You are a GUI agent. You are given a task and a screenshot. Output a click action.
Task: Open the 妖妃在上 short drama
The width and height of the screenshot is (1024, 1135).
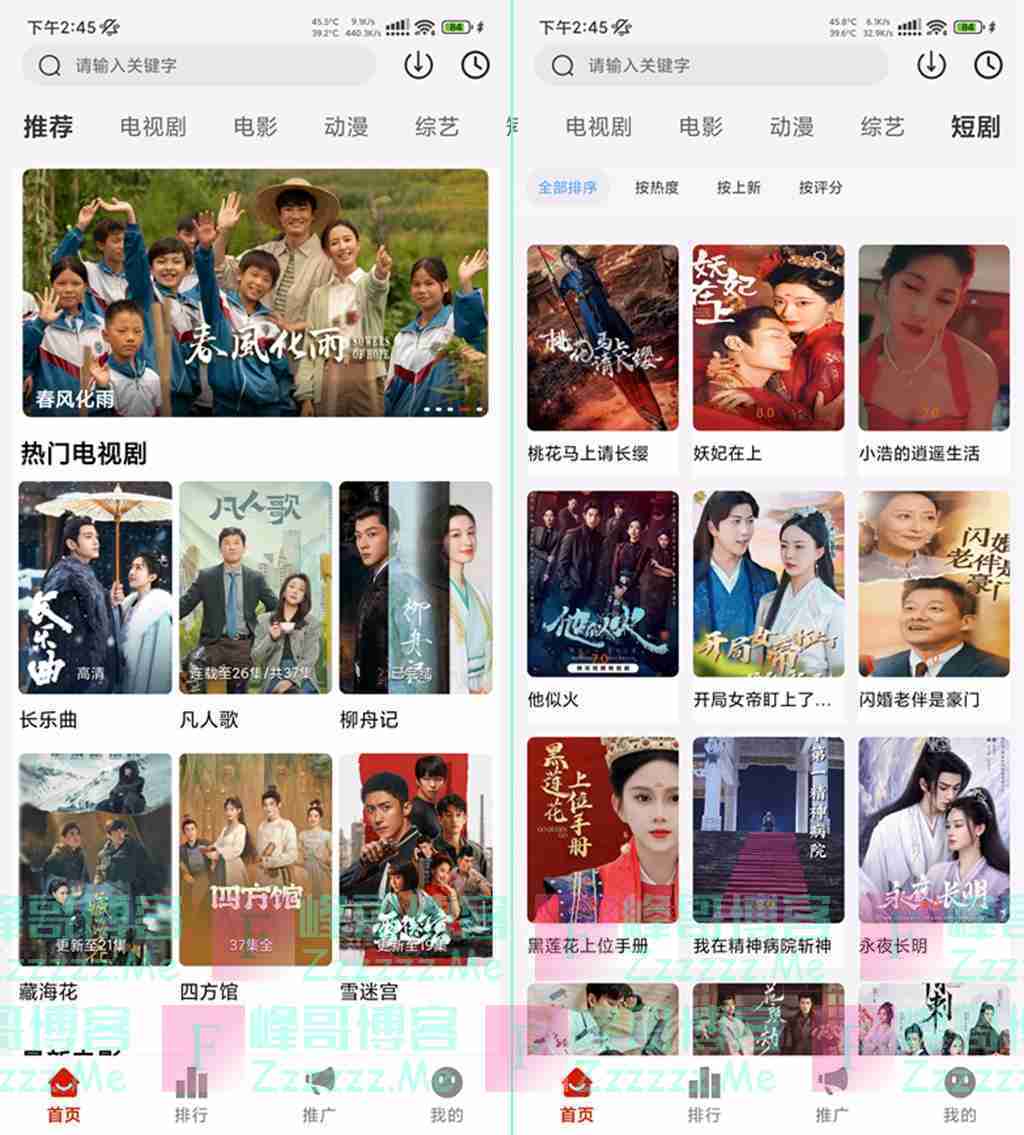coord(768,338)
